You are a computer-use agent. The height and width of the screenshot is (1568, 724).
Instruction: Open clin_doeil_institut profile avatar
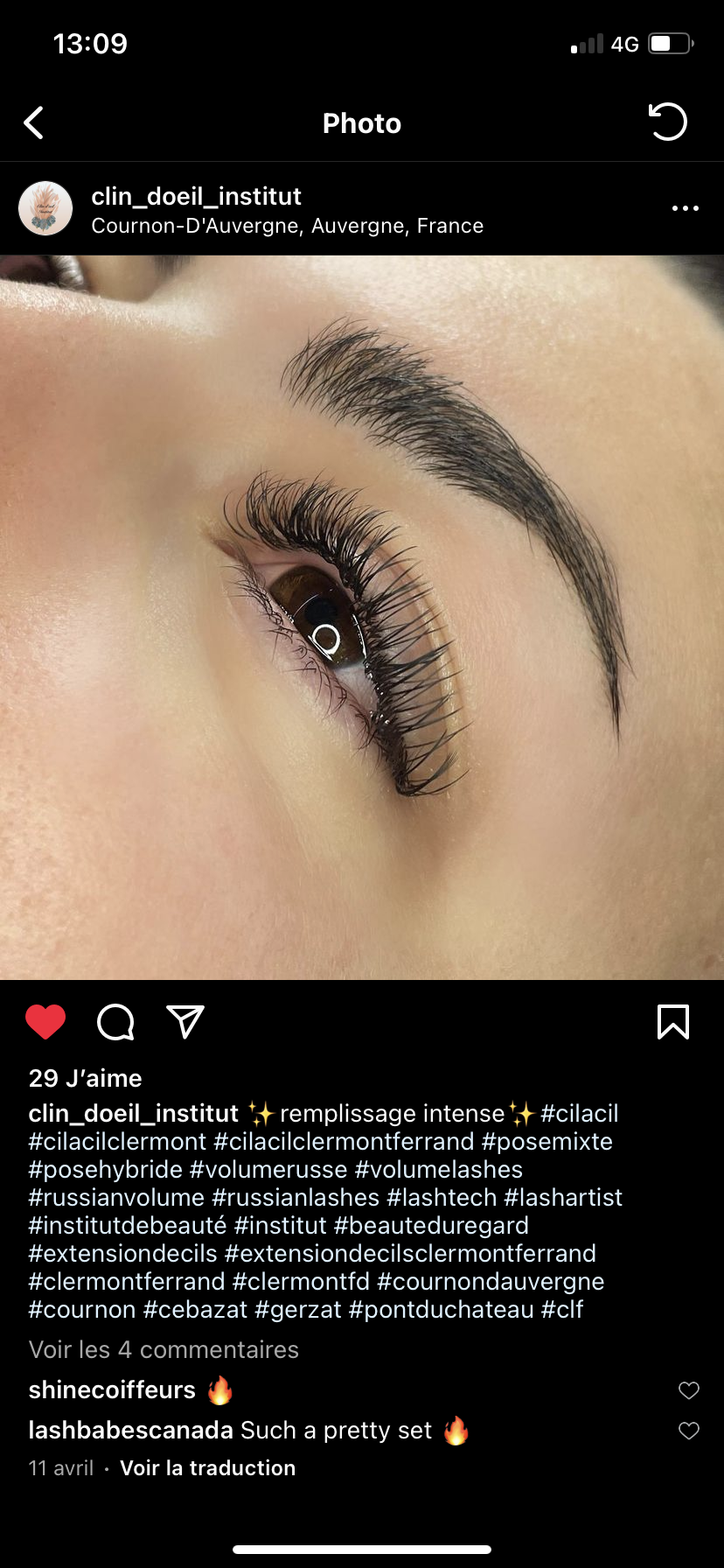tap(45, 208)
